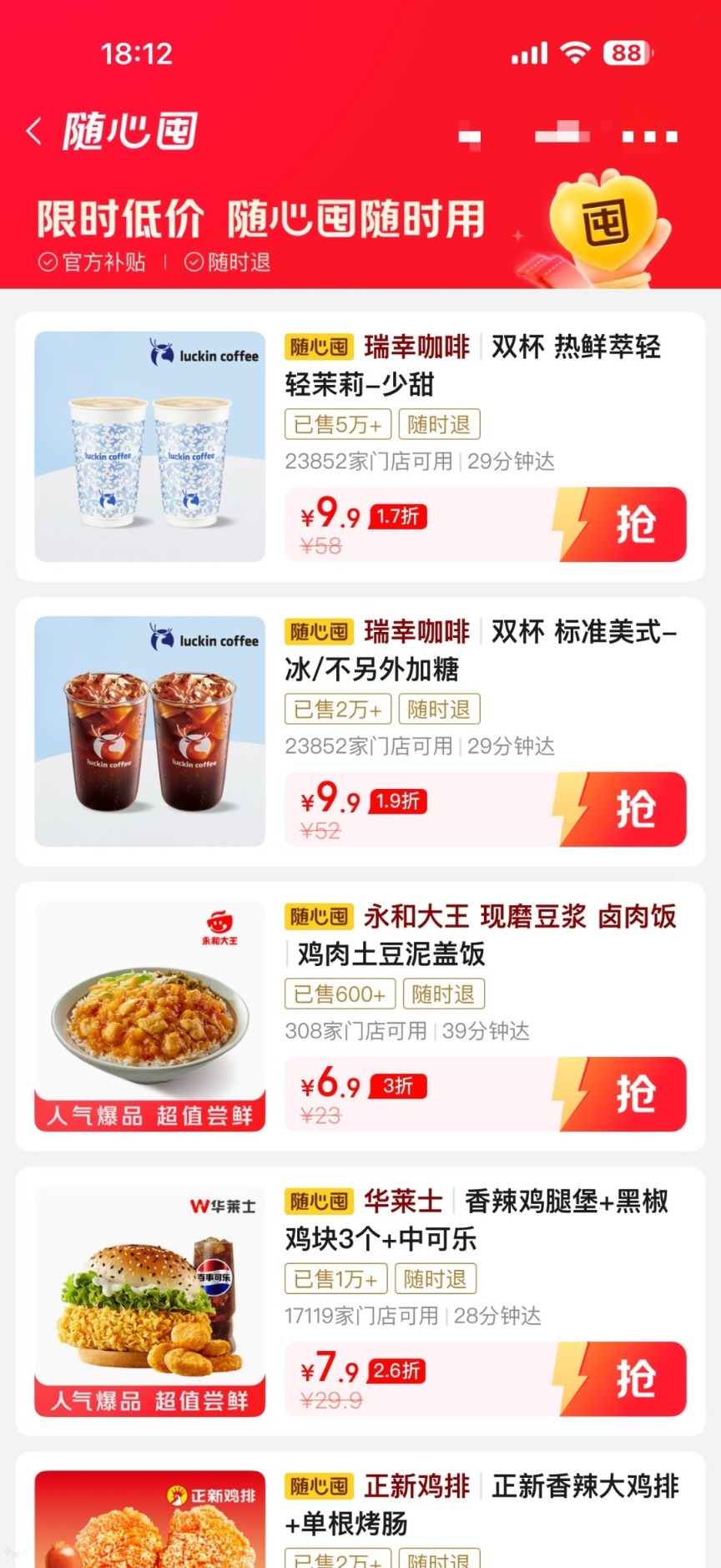Hit 抢 on the 永和大王 鸡肉土豆泥盖饭 offer
The width and height of the screenshot is (721, 1568).
click(634, 1095)
